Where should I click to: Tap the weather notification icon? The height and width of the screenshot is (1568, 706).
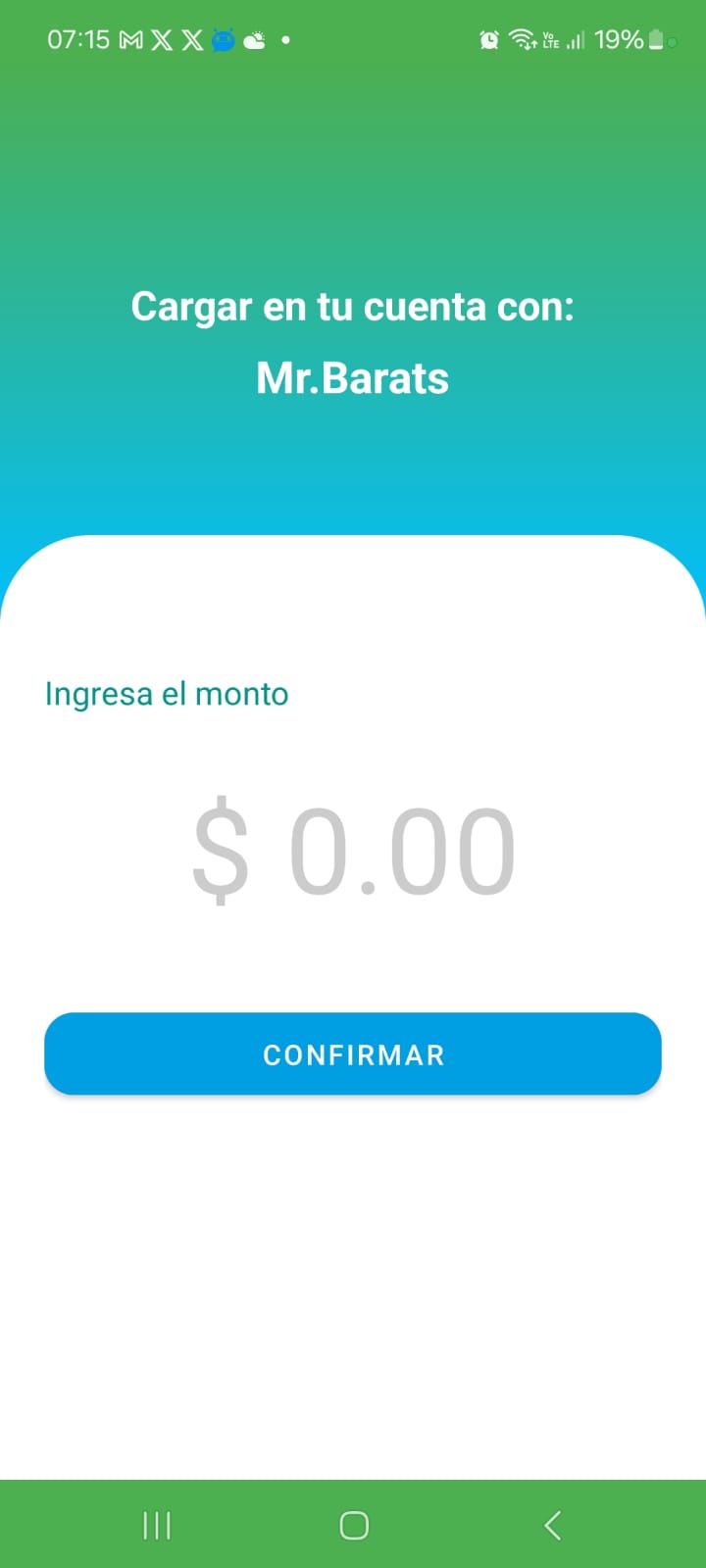click(x=254, y=39)
